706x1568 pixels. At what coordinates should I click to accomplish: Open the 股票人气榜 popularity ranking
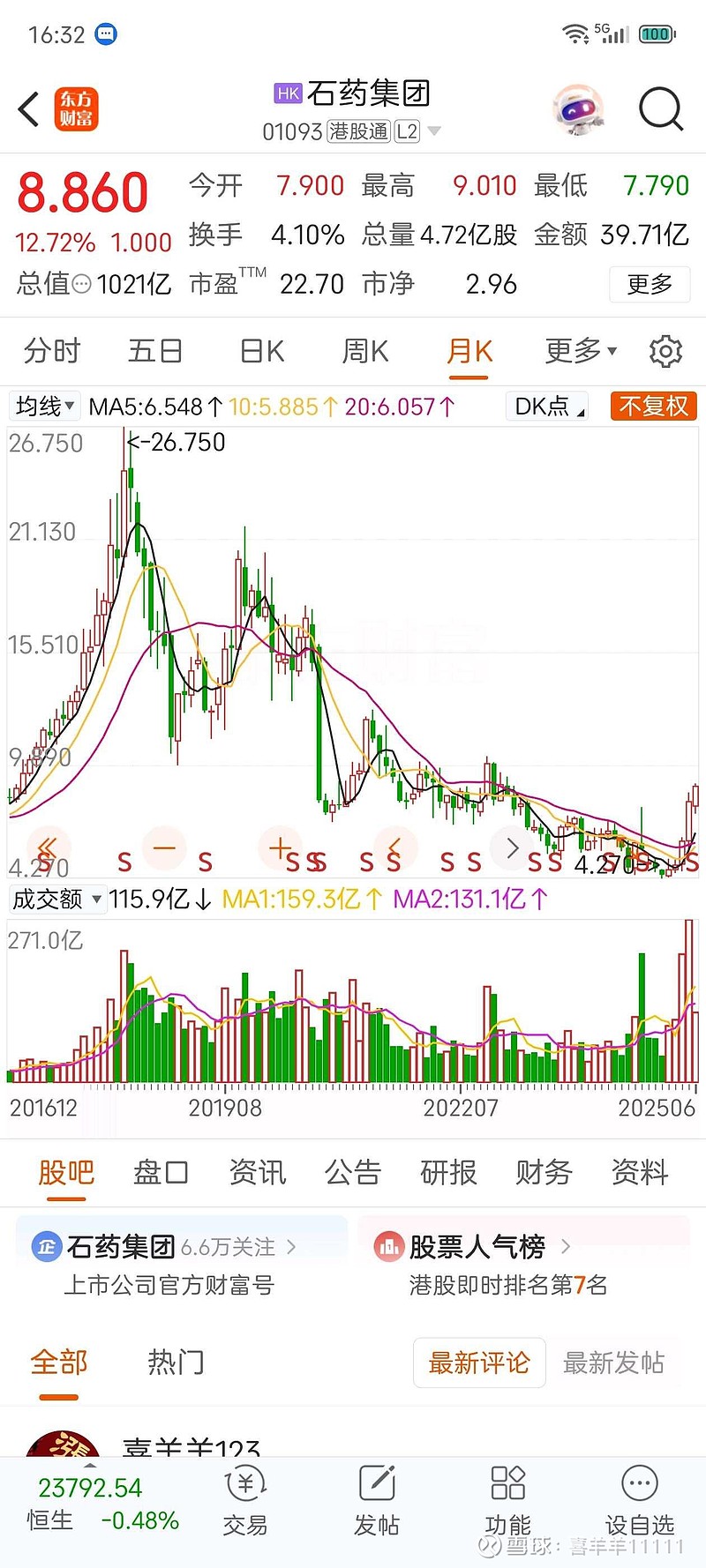click(483, 1245)
